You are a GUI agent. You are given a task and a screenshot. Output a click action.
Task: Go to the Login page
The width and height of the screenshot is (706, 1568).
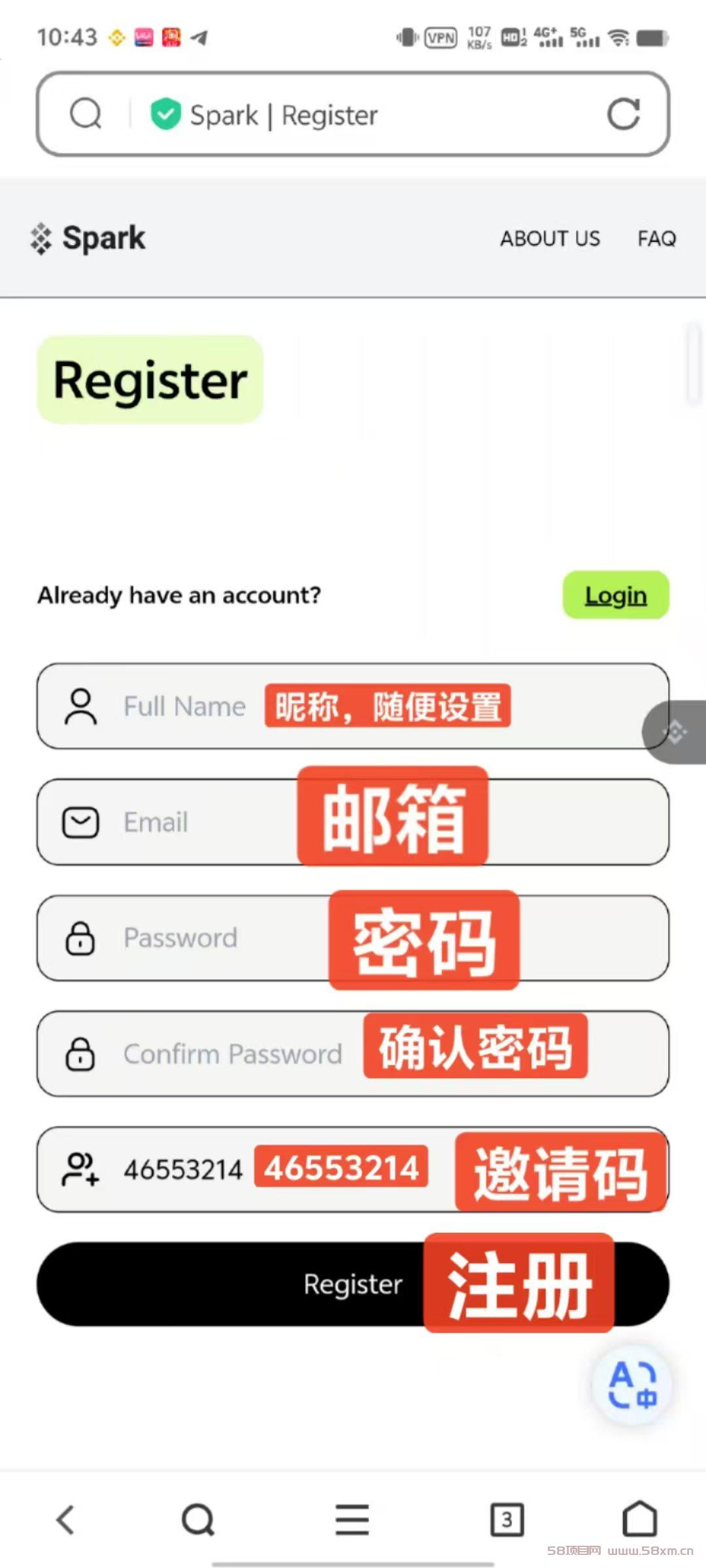click(x=616, y=595)
